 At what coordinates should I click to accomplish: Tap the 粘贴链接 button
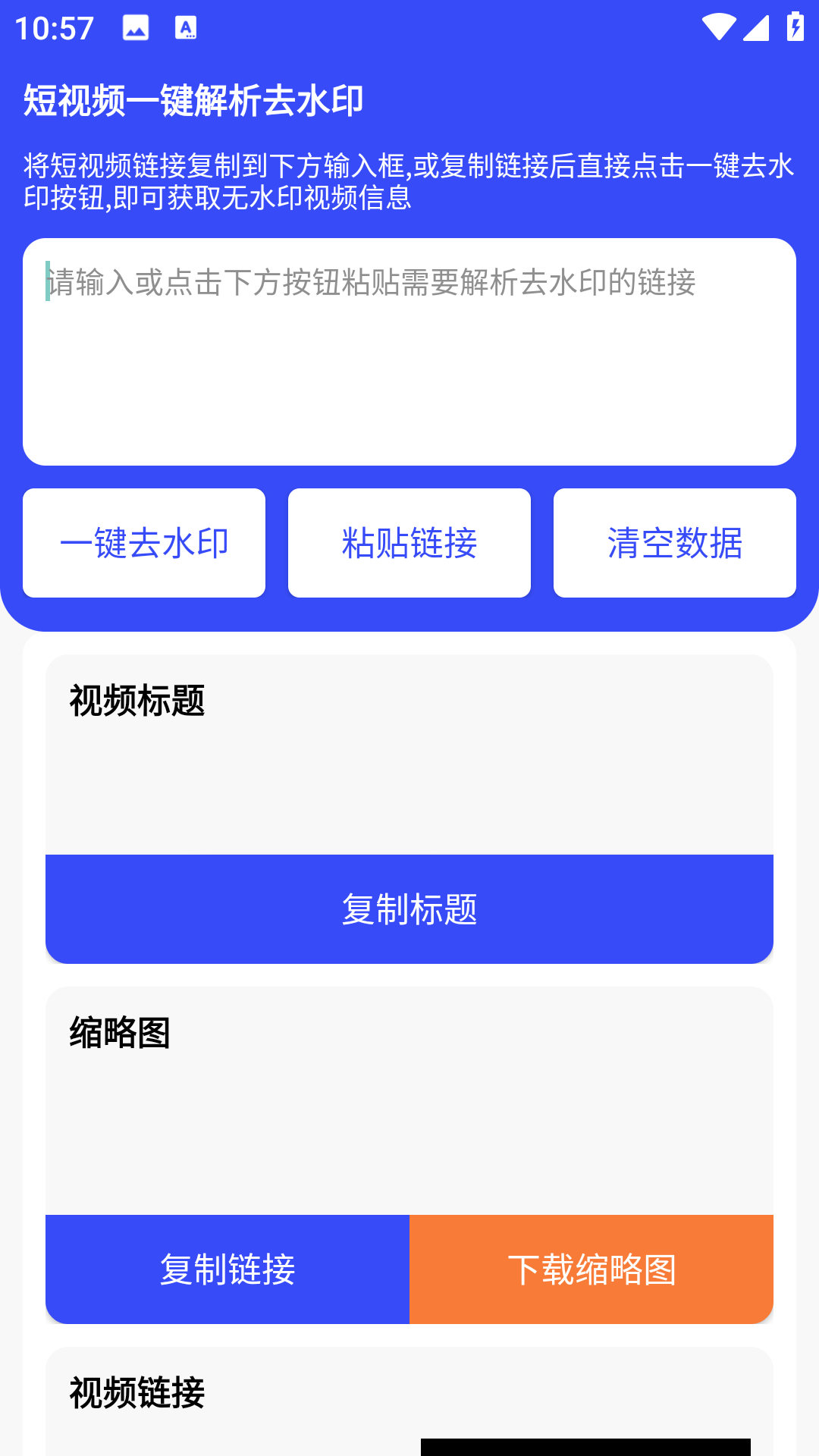point(409,542)
